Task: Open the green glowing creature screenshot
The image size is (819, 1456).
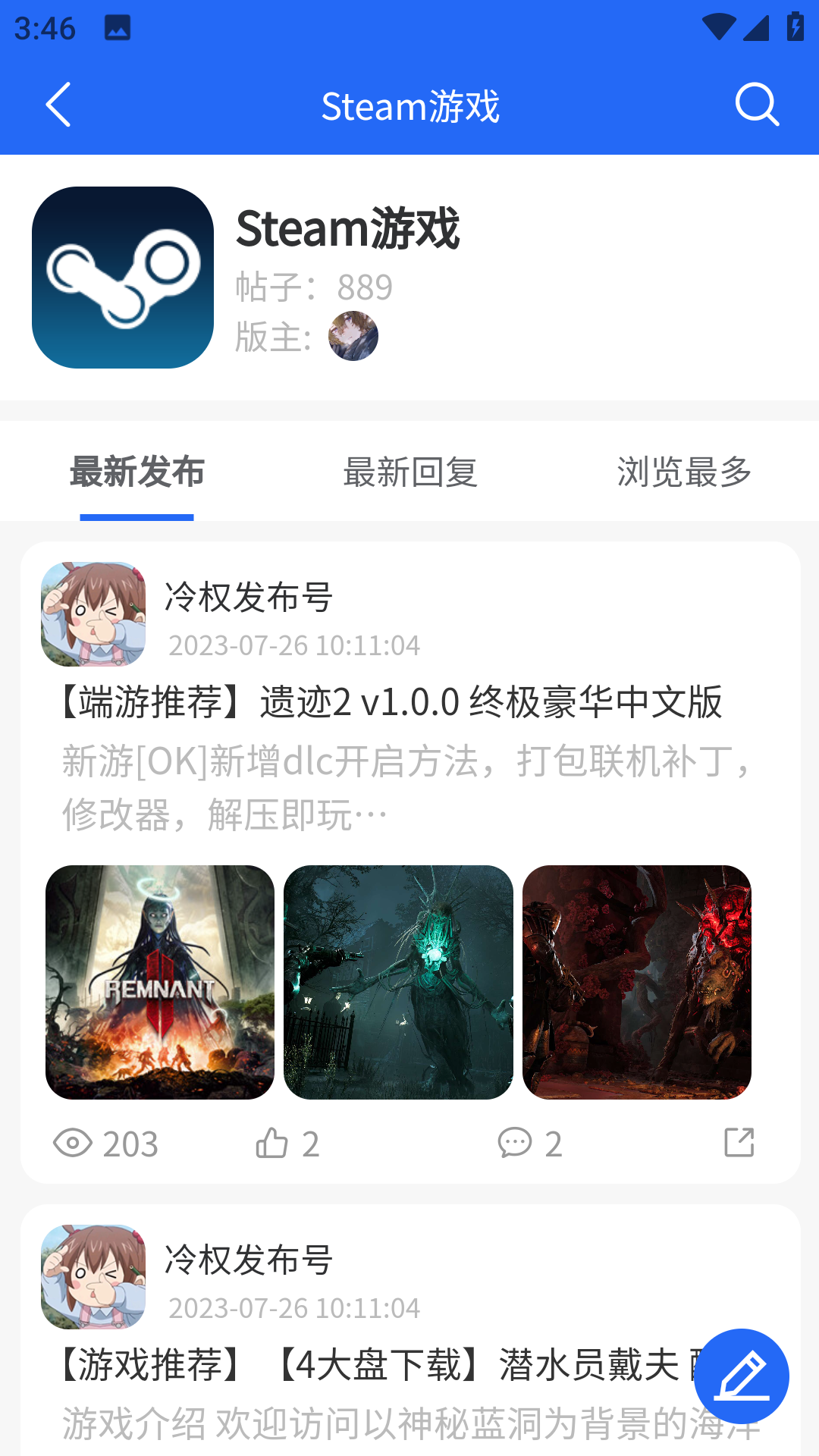Action: (398, 982)
